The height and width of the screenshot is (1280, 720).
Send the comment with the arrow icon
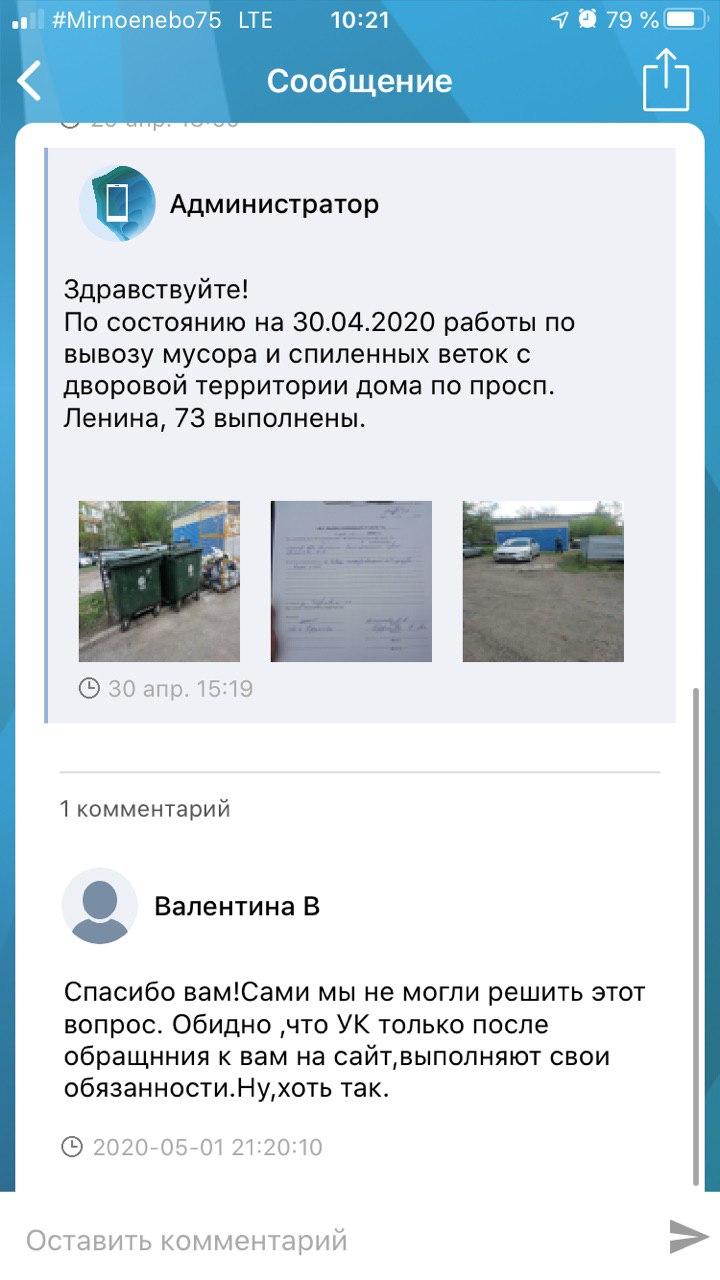pos(688,1238)
